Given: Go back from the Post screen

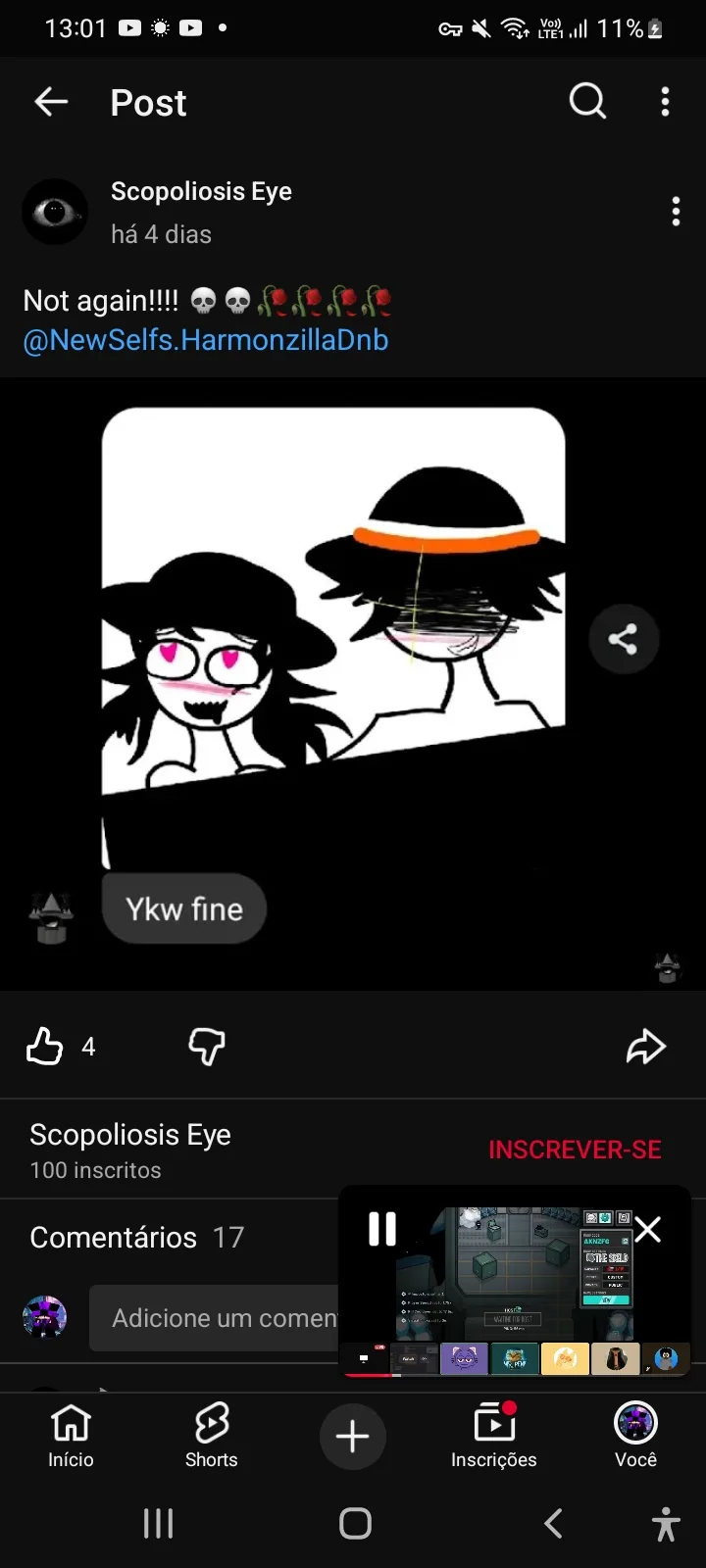Looking at the screenshot, I should pos(51,102).
